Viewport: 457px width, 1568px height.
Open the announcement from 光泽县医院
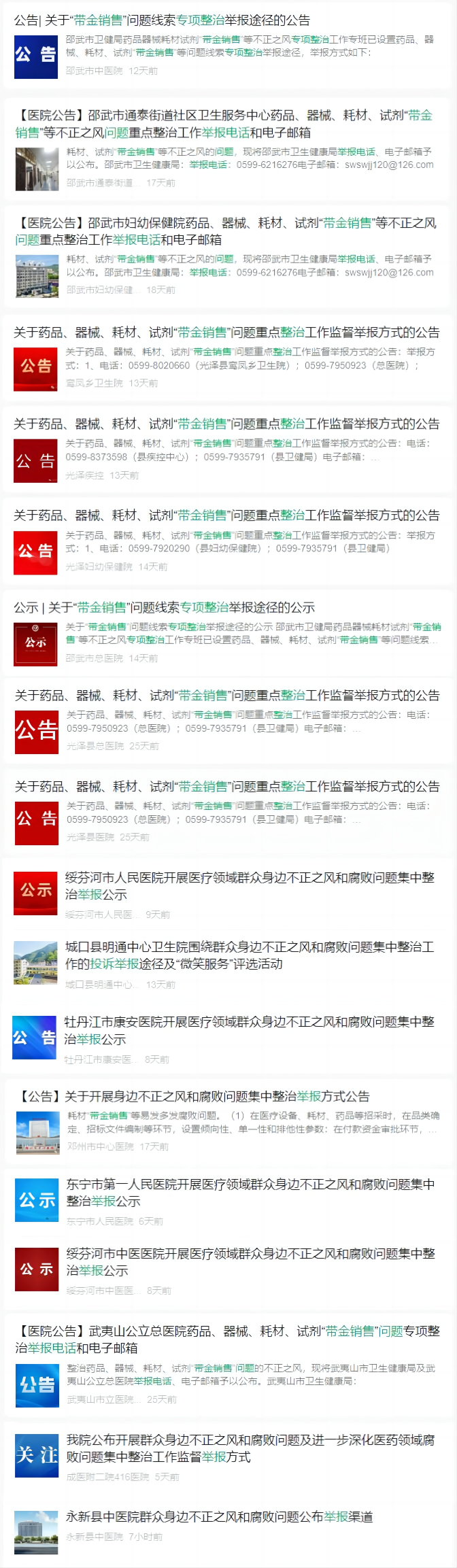[227, 787]
